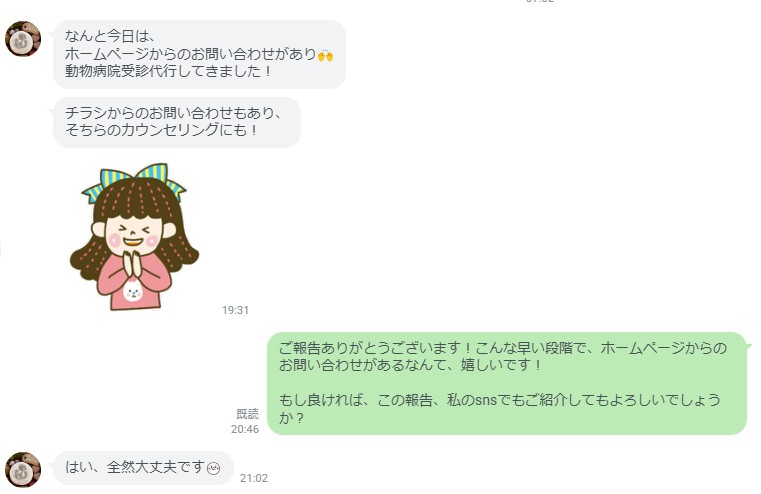
Task: Tap the girl sticker sent at 19:31
Action: 135,236
